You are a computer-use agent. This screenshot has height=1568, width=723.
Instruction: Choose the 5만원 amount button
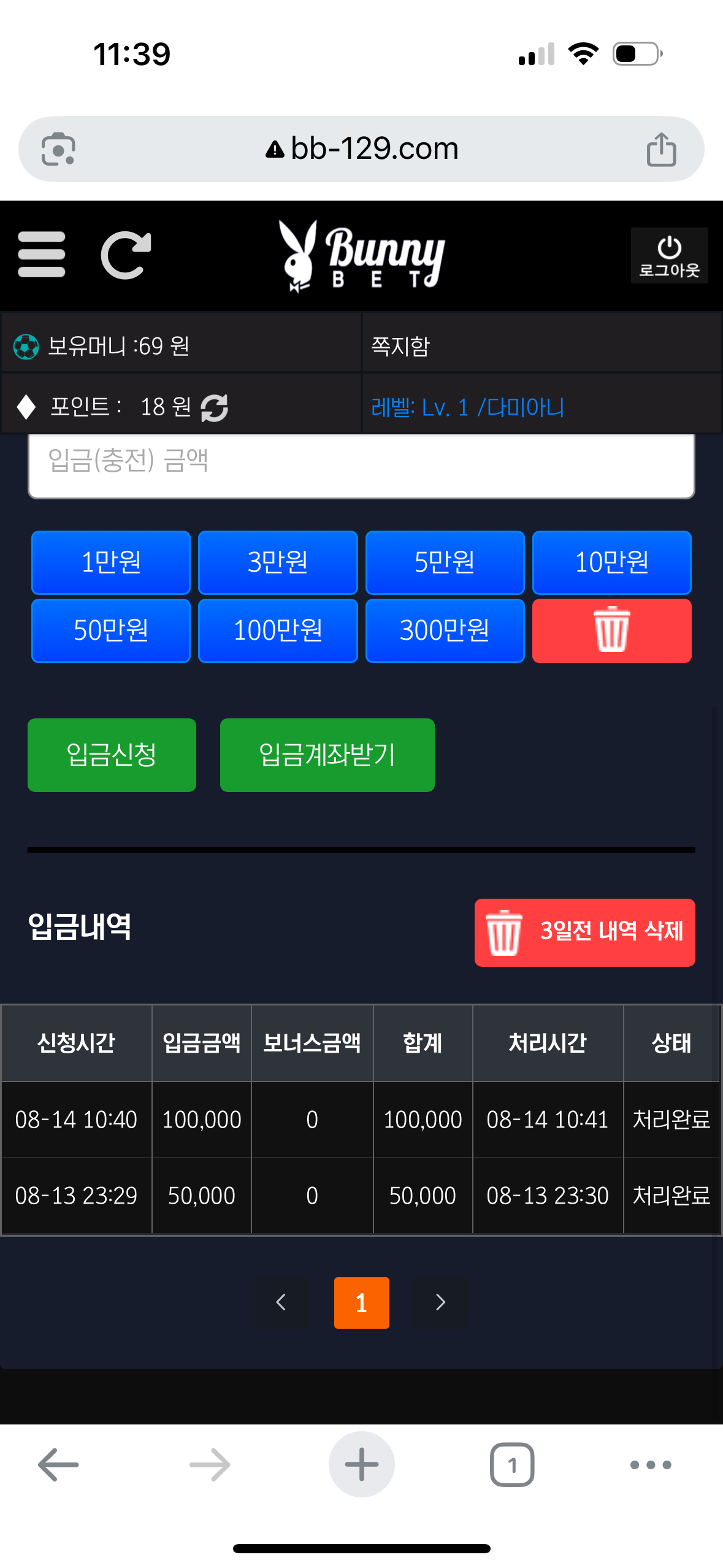445,563
